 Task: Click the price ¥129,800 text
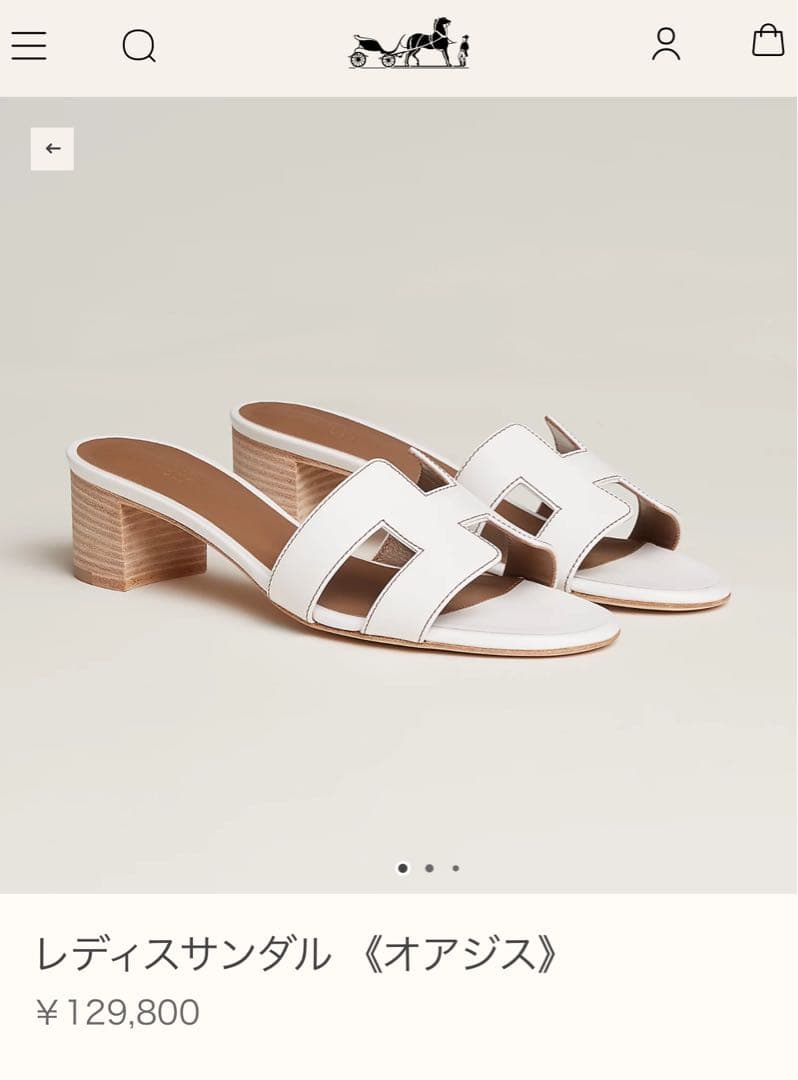click(118, 1013)
